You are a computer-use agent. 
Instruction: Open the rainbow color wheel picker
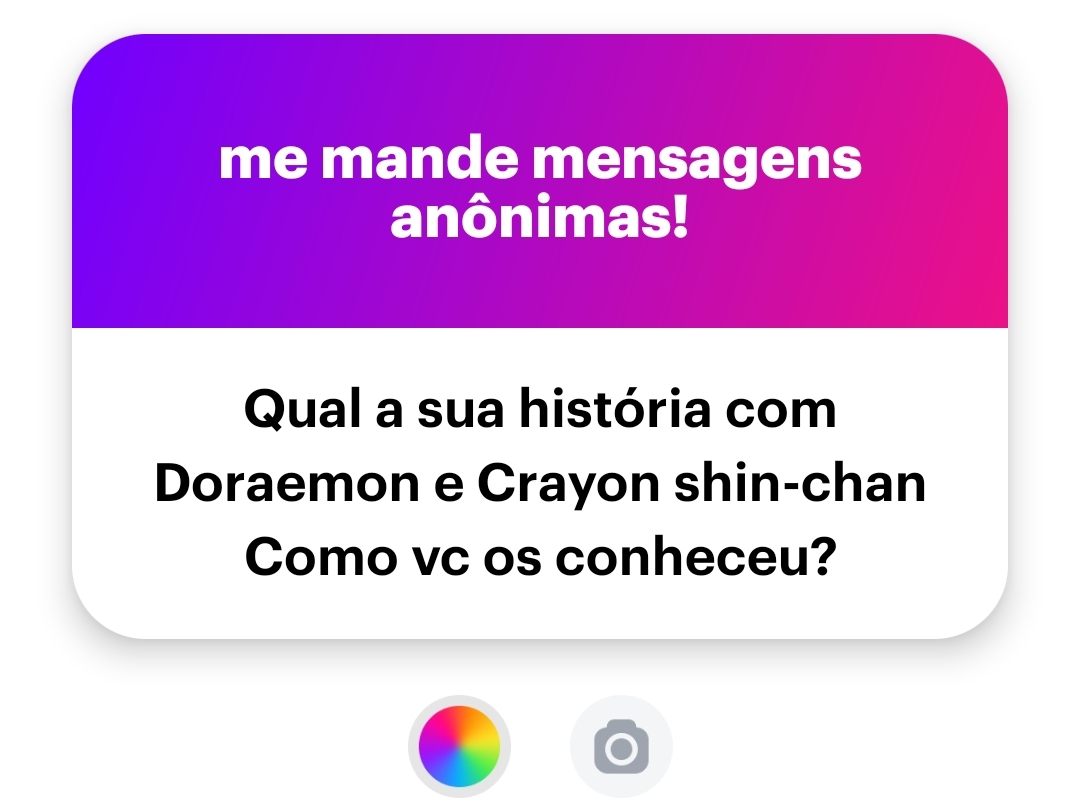click(459, 746)
